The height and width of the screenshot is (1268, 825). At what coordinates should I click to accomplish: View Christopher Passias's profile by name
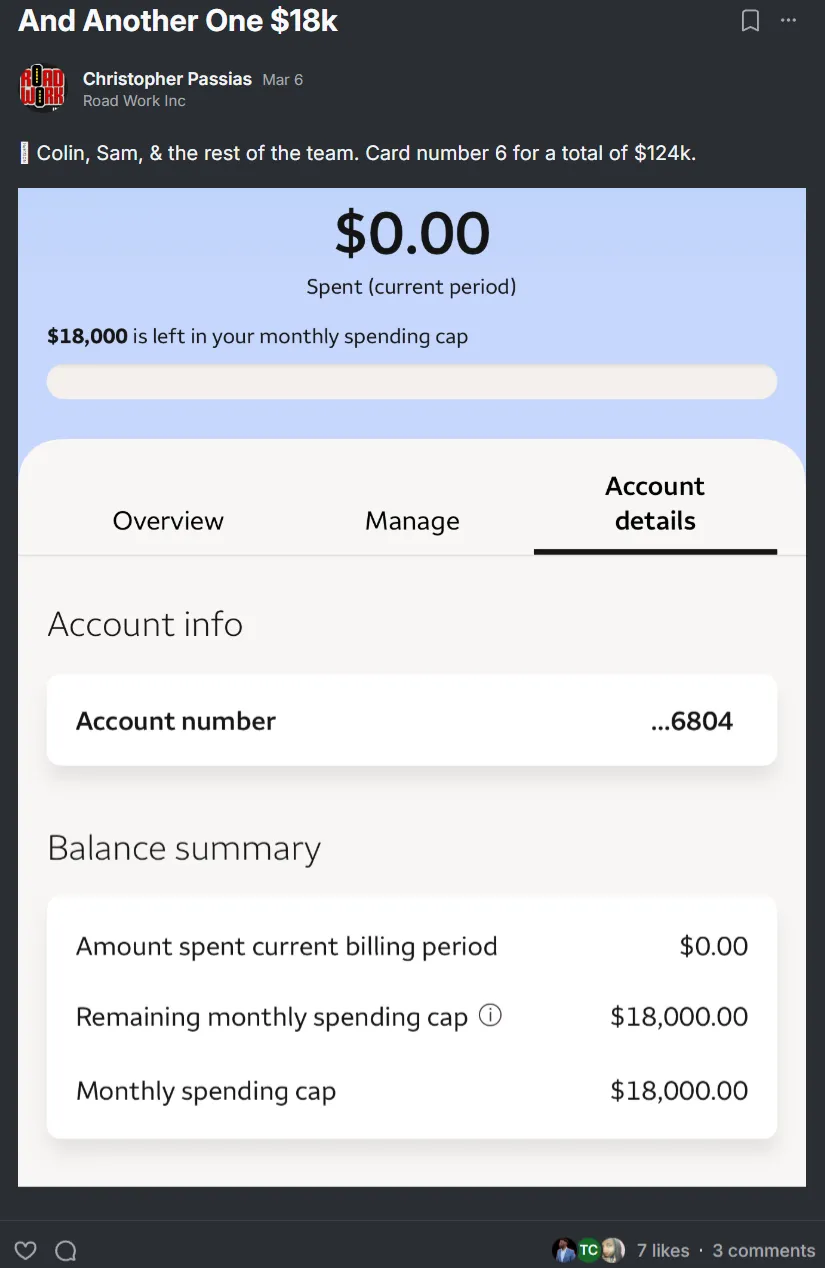(x=167, y=79)
